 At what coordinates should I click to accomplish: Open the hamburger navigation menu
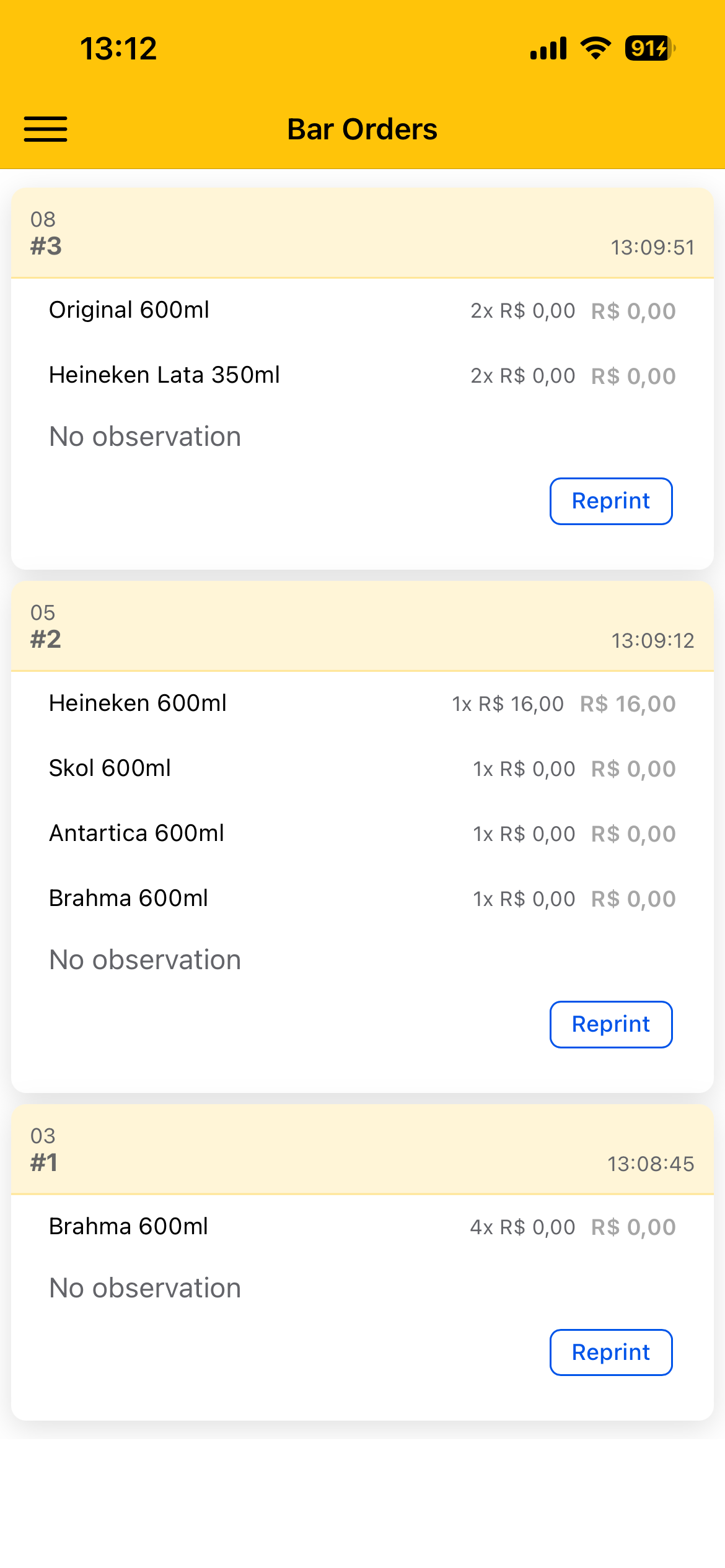(x=45, y=129)
